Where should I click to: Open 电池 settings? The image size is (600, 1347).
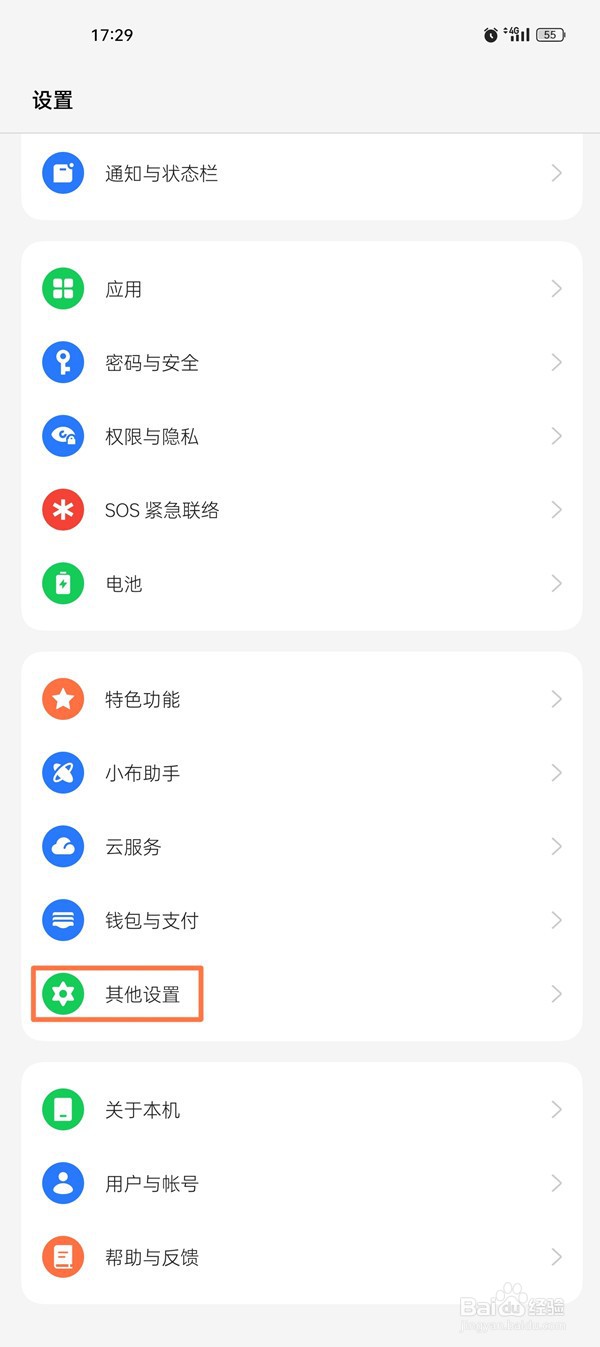301,584
